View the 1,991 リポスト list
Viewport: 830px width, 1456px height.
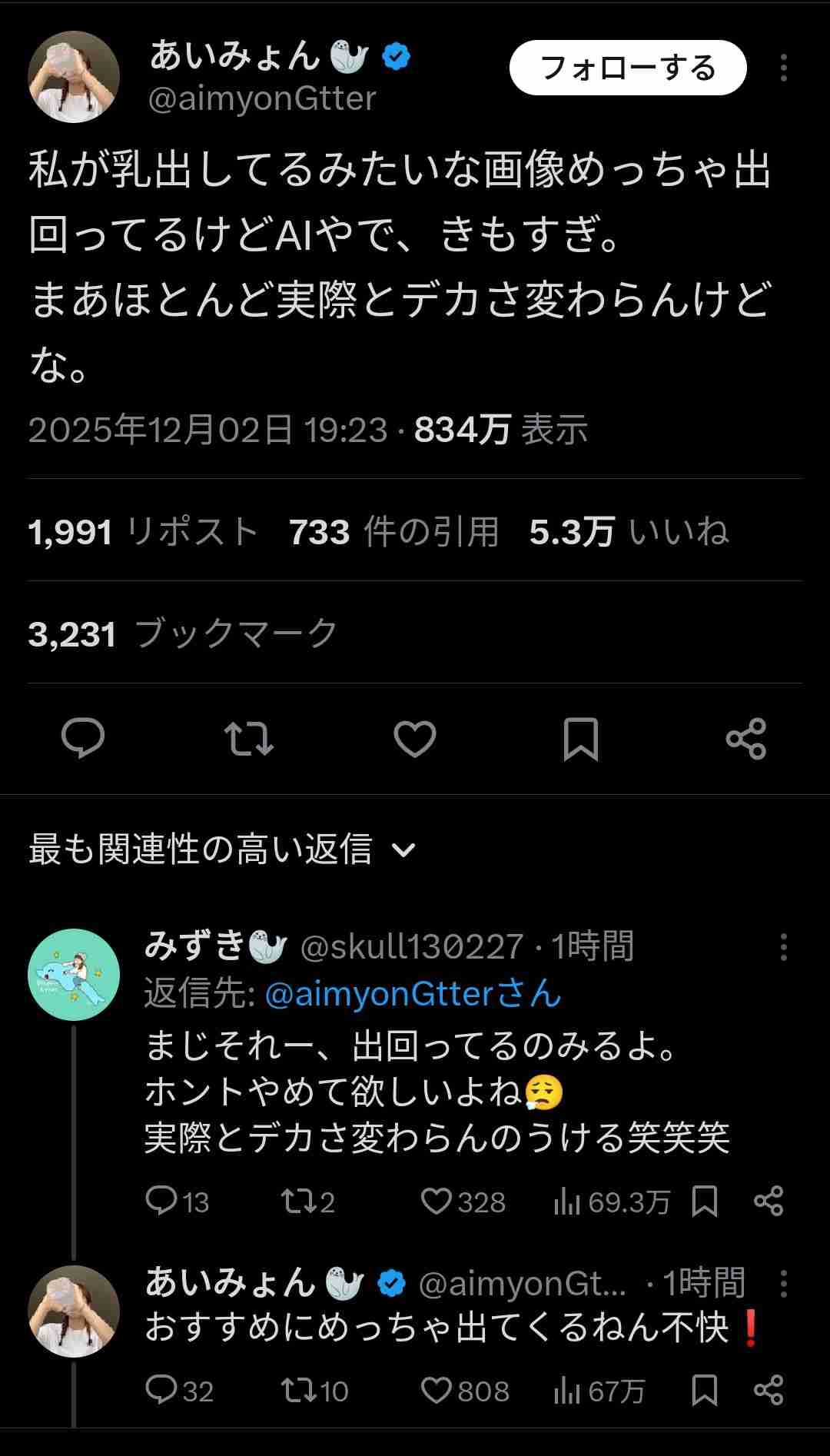coord(143,531)
